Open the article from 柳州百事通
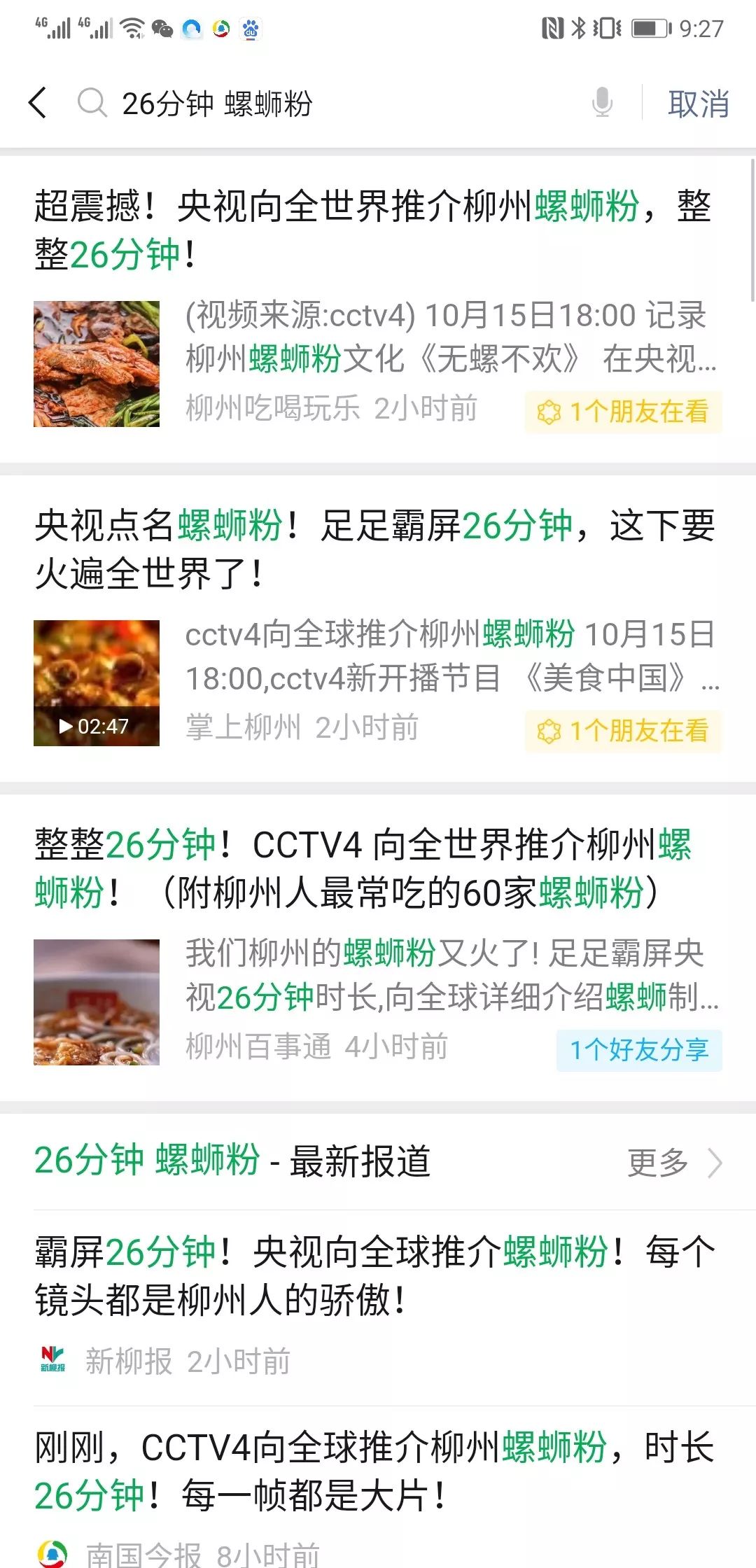The image size is (756, 1568). pyautogui.click(x=378, y=948)
